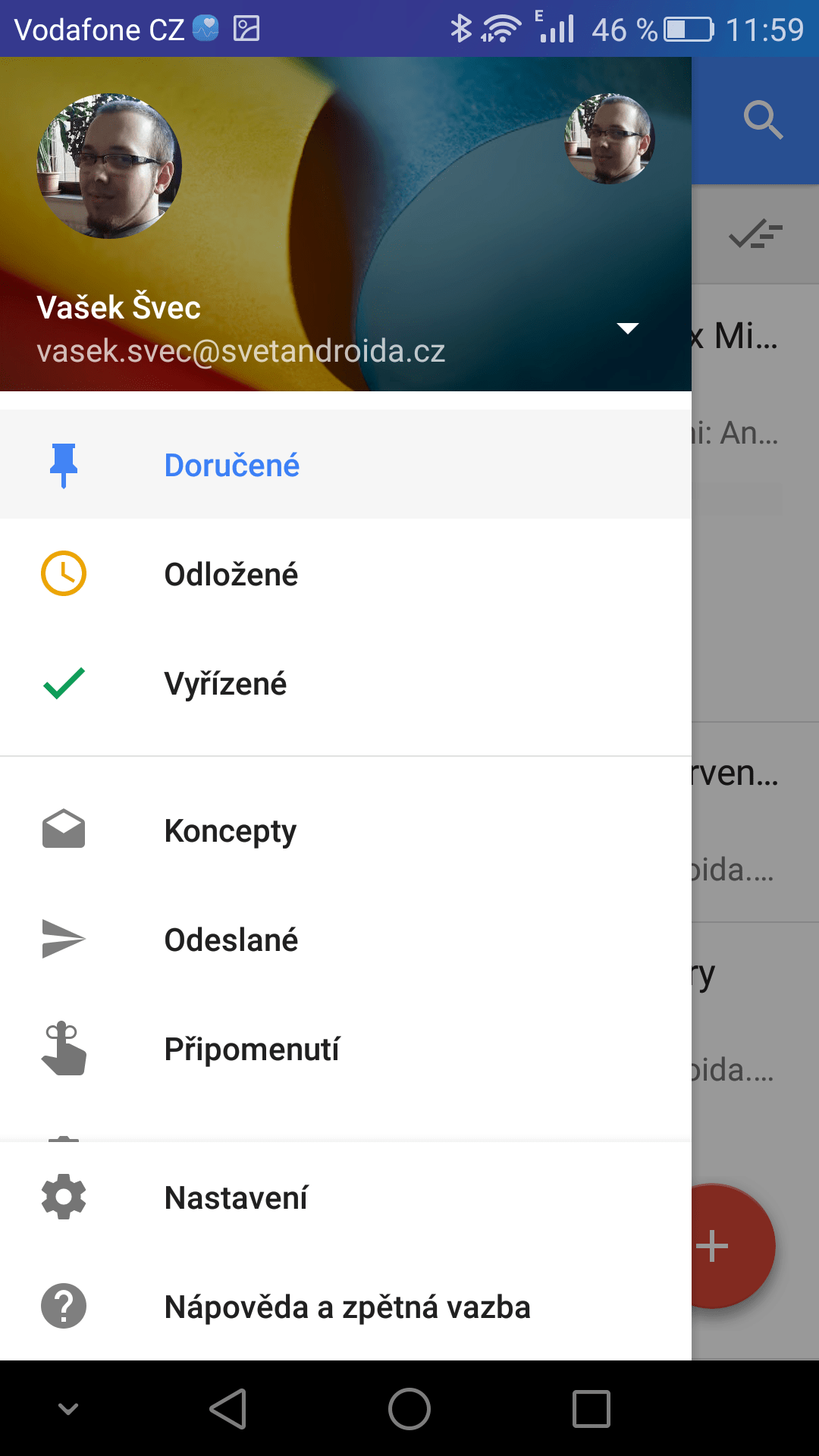Open the Připomenutí reminders list
819x1456 pixels.
pyautogui.click(x=346, y=1049)
